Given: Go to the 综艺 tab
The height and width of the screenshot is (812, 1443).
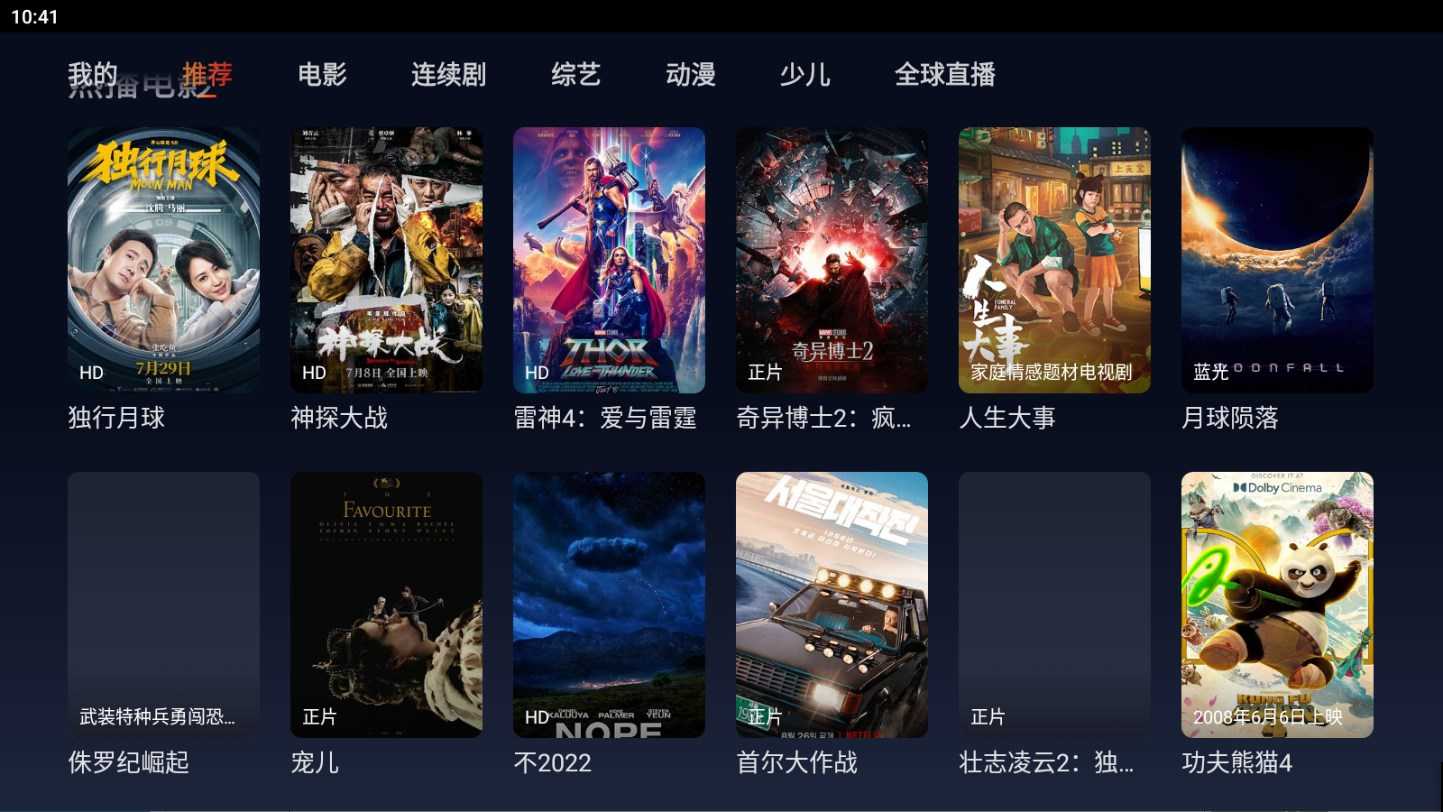Looking at the screenshot, I should [576, 74].
